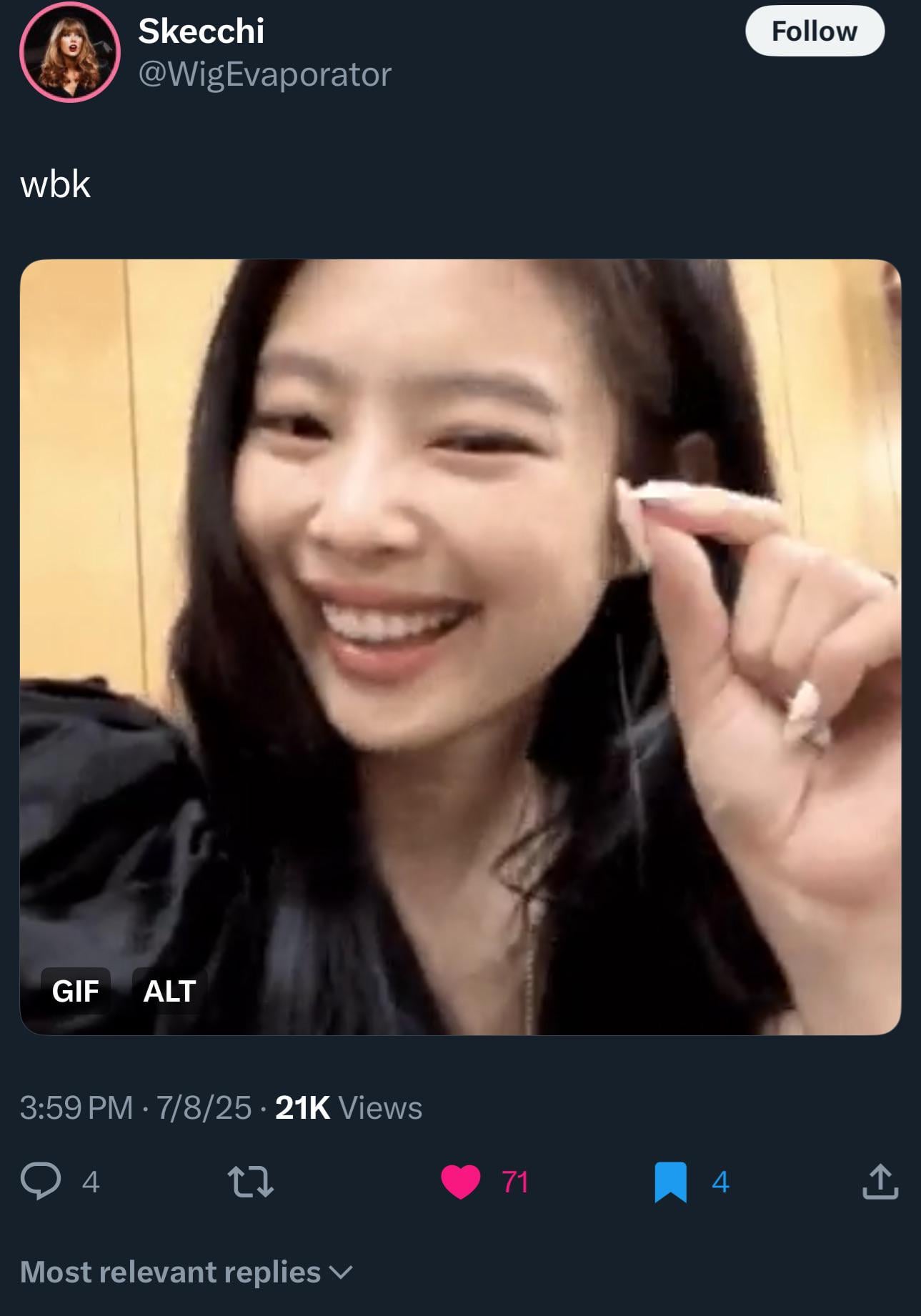Repost this tweet
Screen dimensions: 921x1316
point(250,1181)
